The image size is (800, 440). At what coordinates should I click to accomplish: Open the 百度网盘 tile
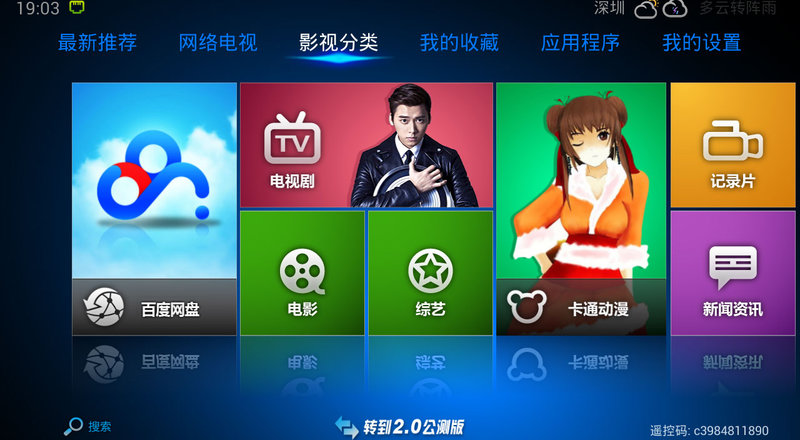pyautogui.click(x=154, y=208)
